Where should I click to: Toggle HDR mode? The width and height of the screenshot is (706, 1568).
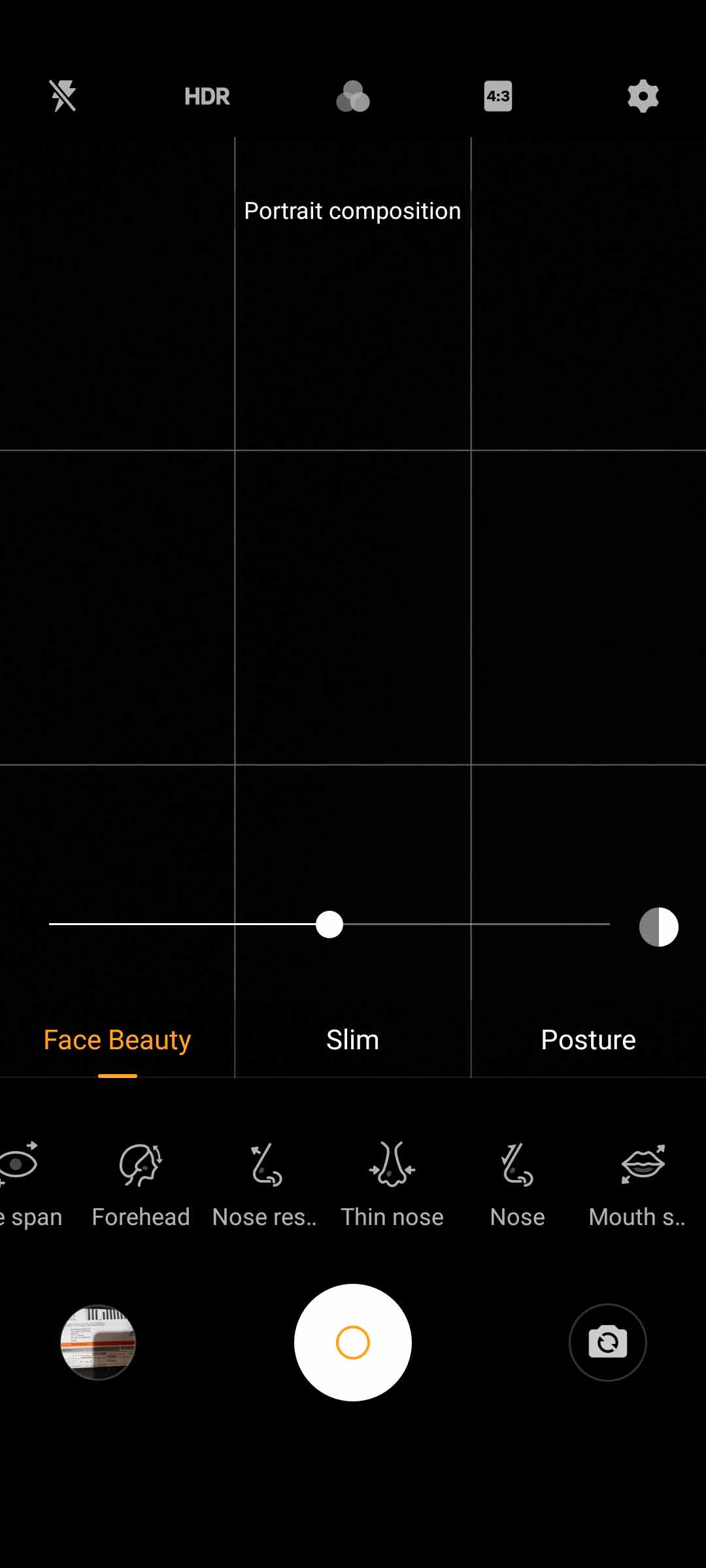tap(207, 96)
